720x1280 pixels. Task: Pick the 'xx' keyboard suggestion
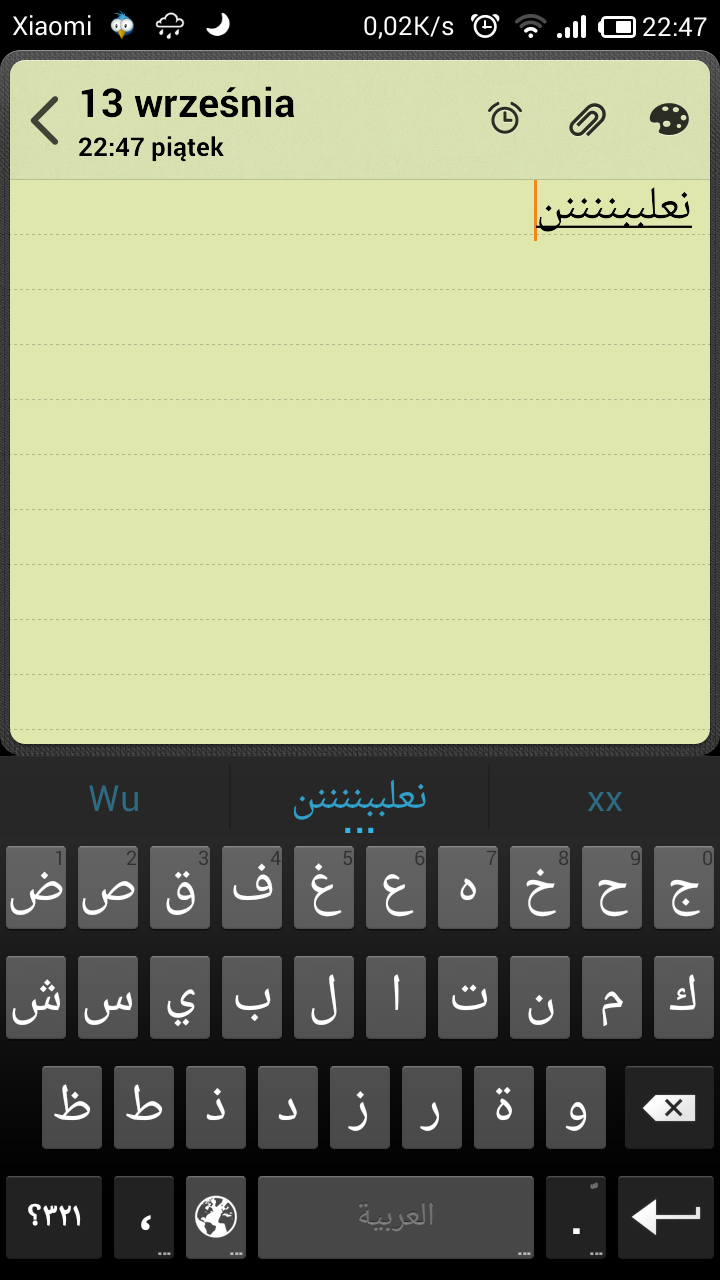(x=604, y=798)
